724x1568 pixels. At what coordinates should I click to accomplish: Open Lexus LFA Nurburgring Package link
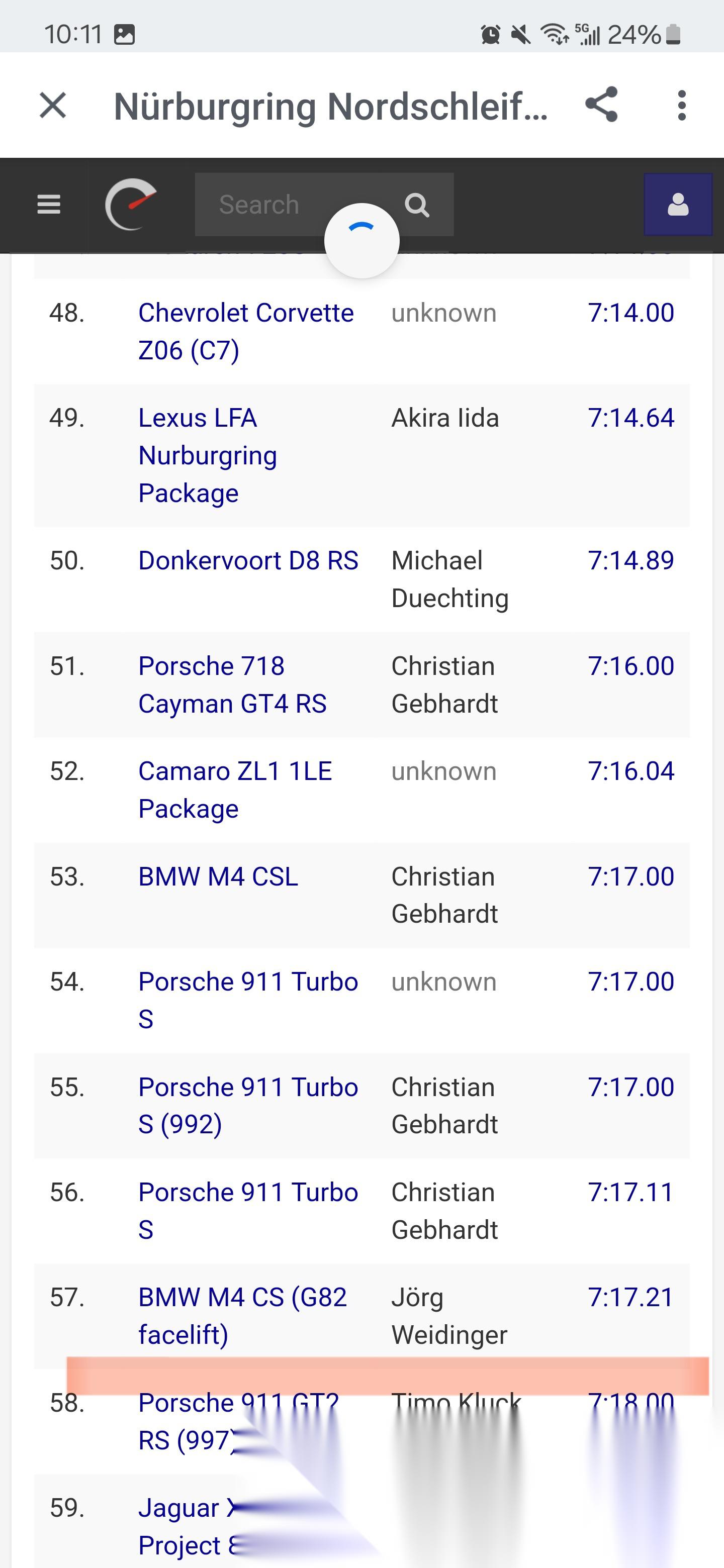pos(208,455)
